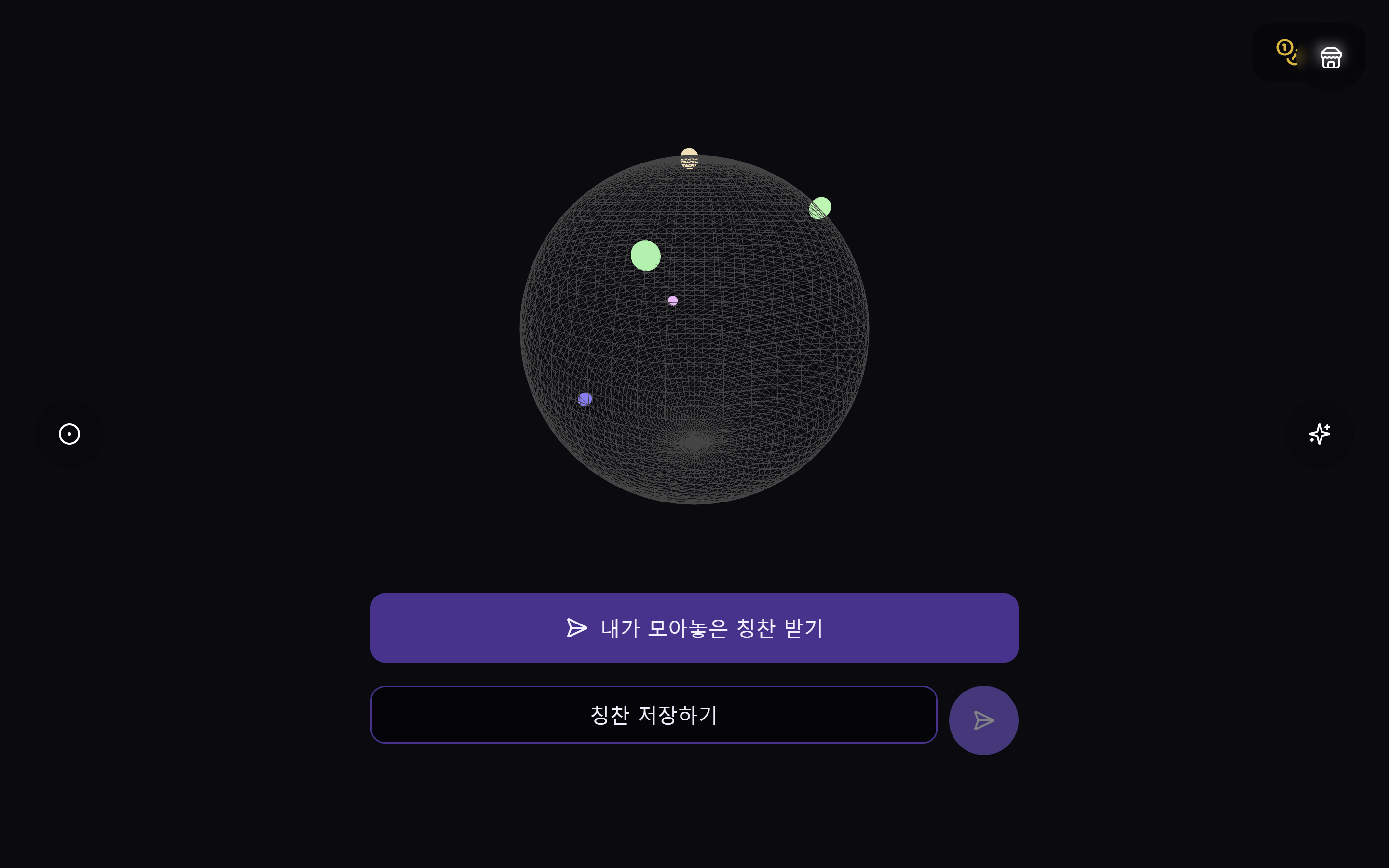Open the shop icon
The width and height of the screenshot is (1389, 868).
tap(1331, 57)
